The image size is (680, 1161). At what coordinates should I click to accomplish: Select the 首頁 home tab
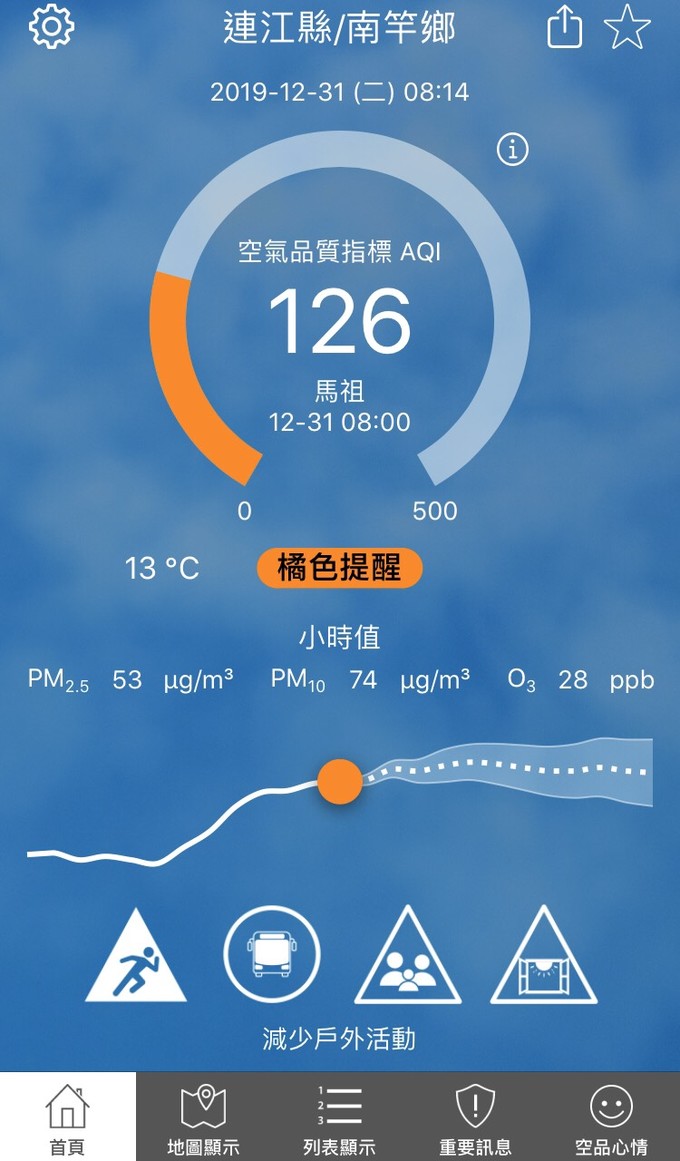[x=68, y=1118]
